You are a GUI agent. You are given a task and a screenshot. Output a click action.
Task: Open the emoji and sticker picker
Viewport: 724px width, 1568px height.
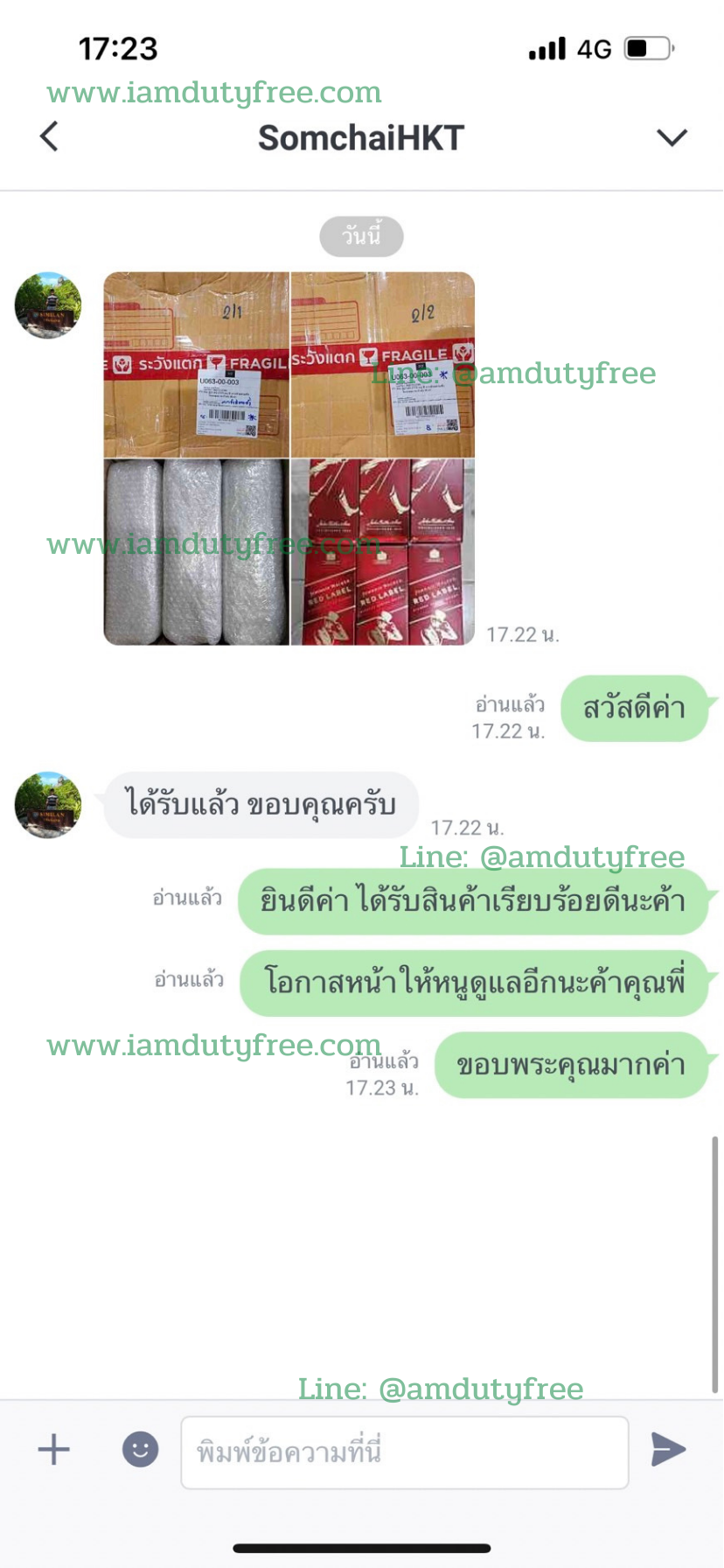click(140, 1449)
